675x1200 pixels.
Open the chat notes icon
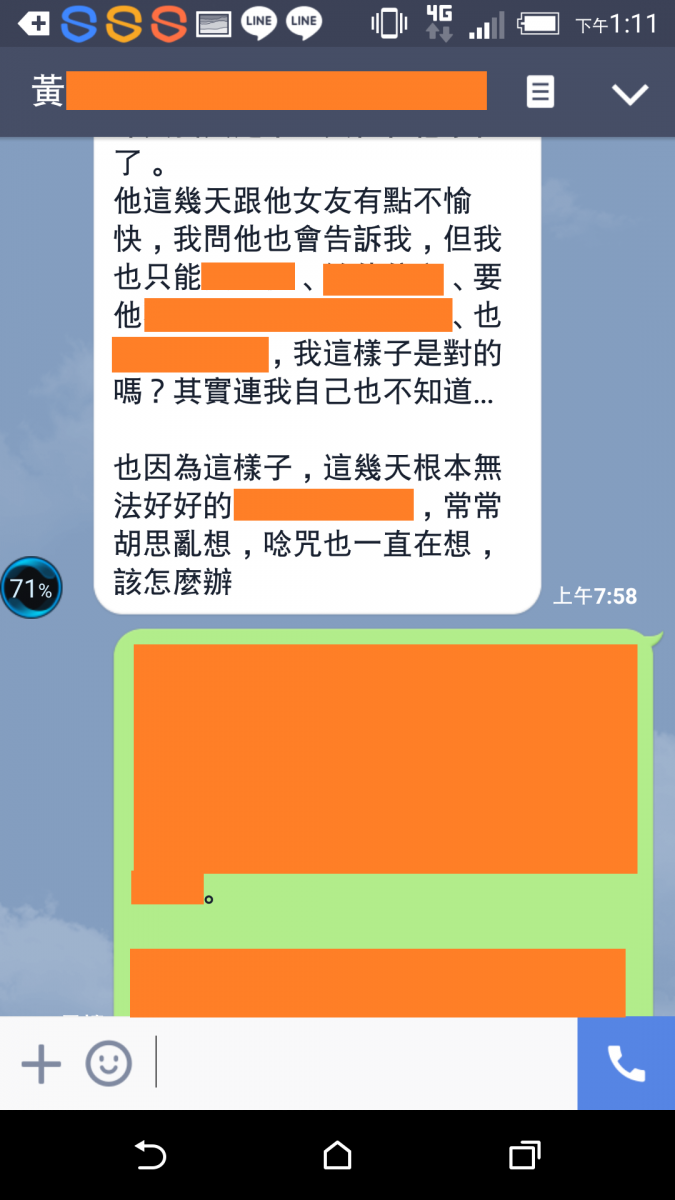[540, 93]
